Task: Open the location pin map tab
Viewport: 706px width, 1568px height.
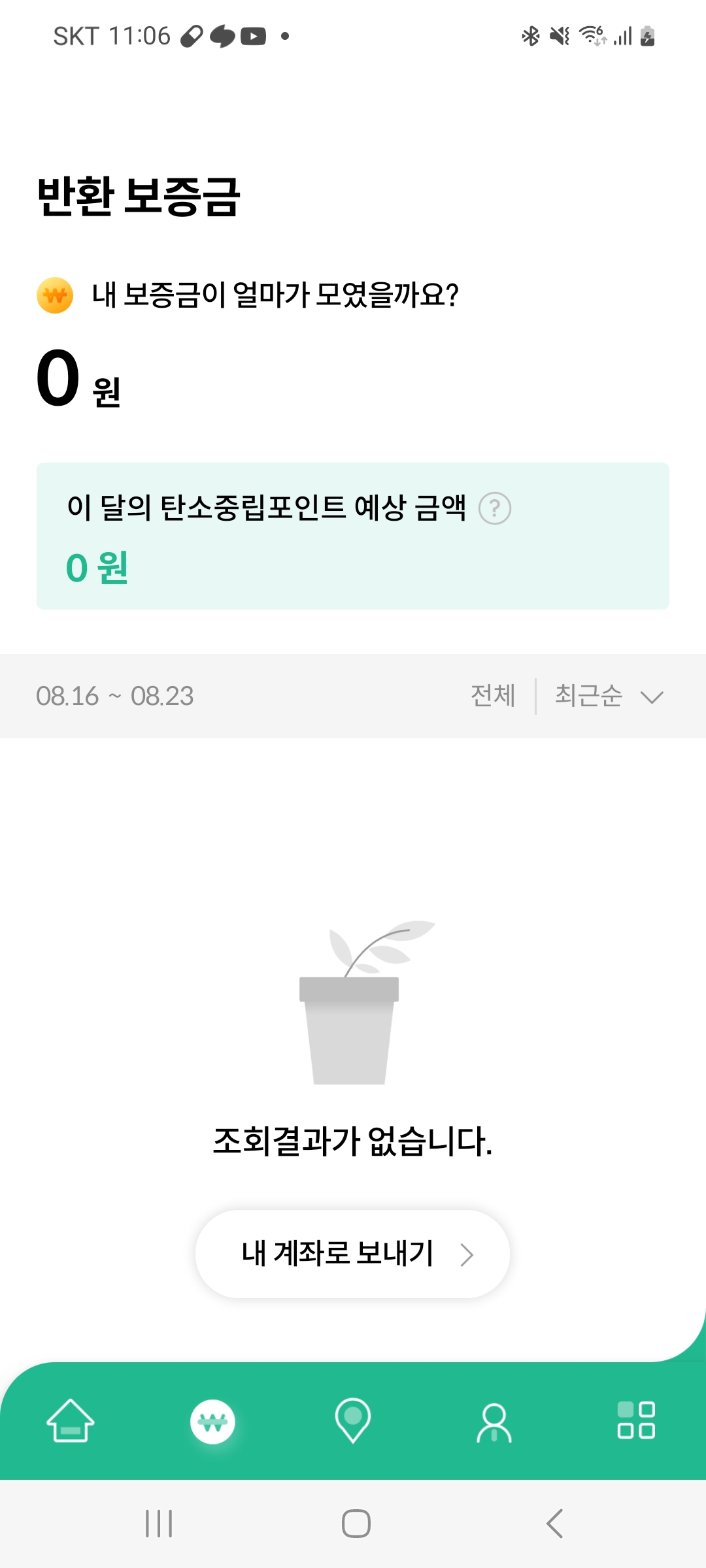Action: pos(353,1421)
